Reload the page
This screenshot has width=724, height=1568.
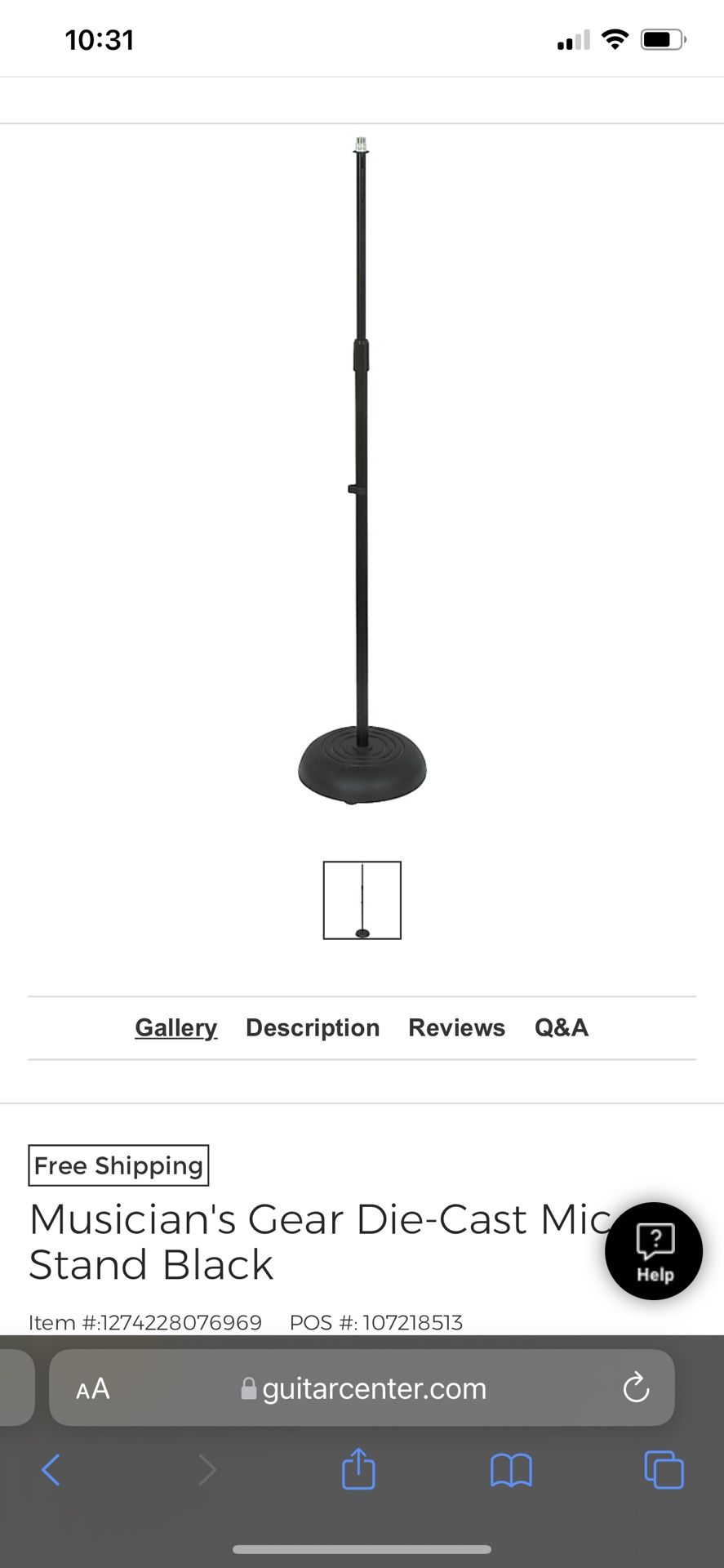pyautogui.click(x=636, y=1388)
